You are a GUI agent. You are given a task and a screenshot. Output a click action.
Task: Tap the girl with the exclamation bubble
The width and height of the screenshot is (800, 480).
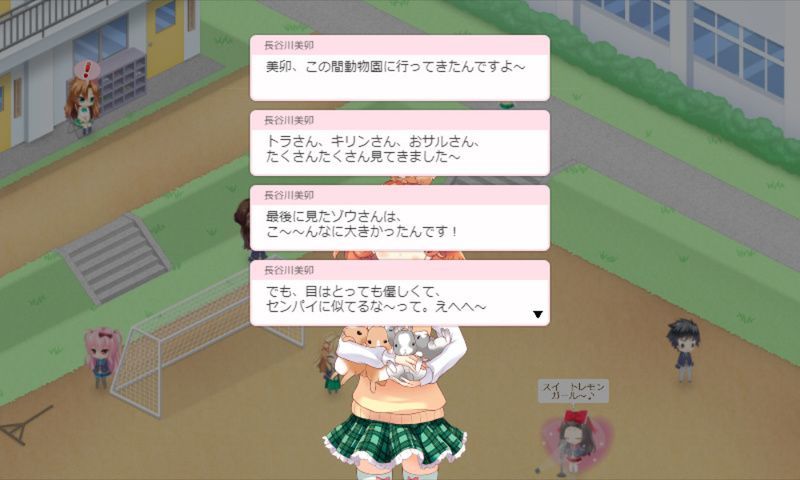click(x=81, y=104)
